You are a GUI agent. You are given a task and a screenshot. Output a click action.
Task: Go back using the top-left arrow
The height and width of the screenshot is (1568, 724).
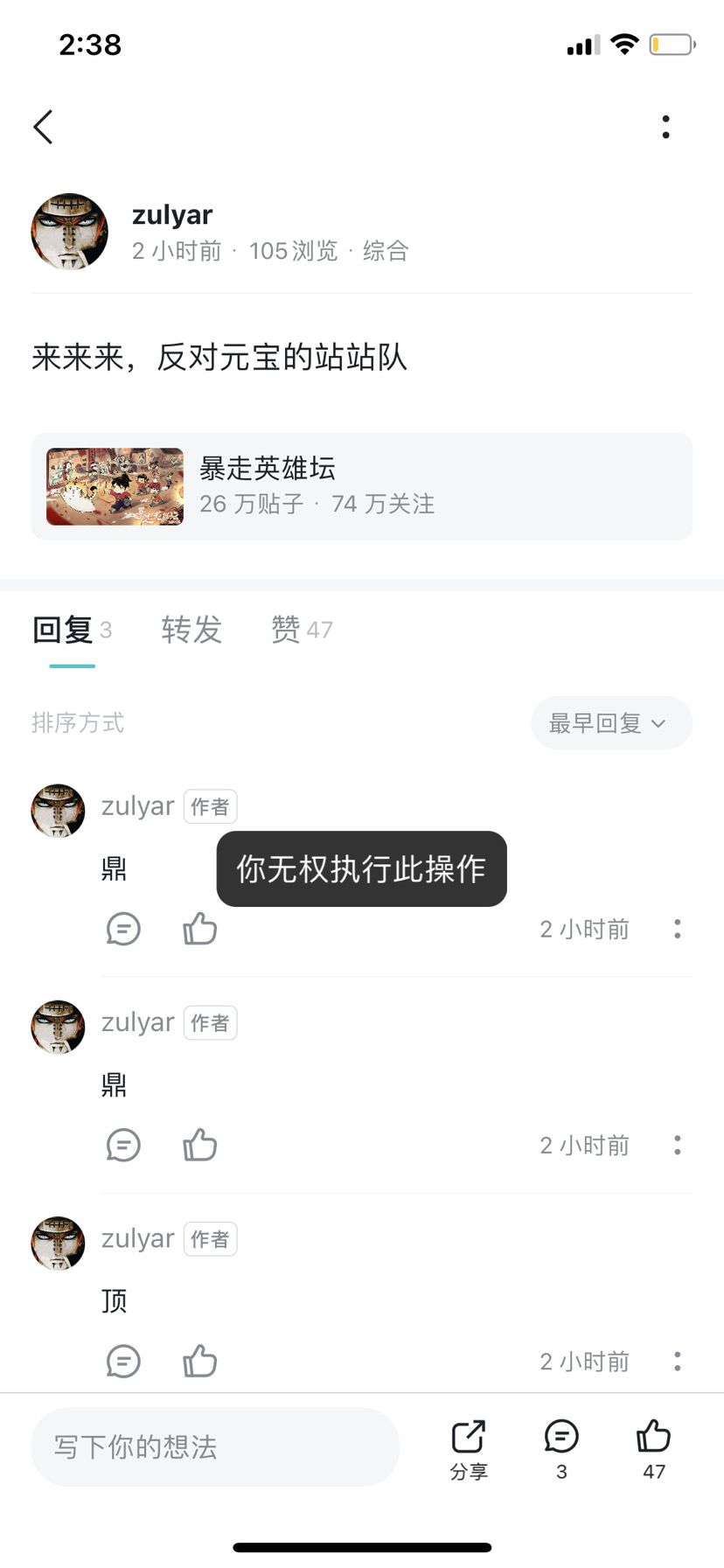[44, 128]
